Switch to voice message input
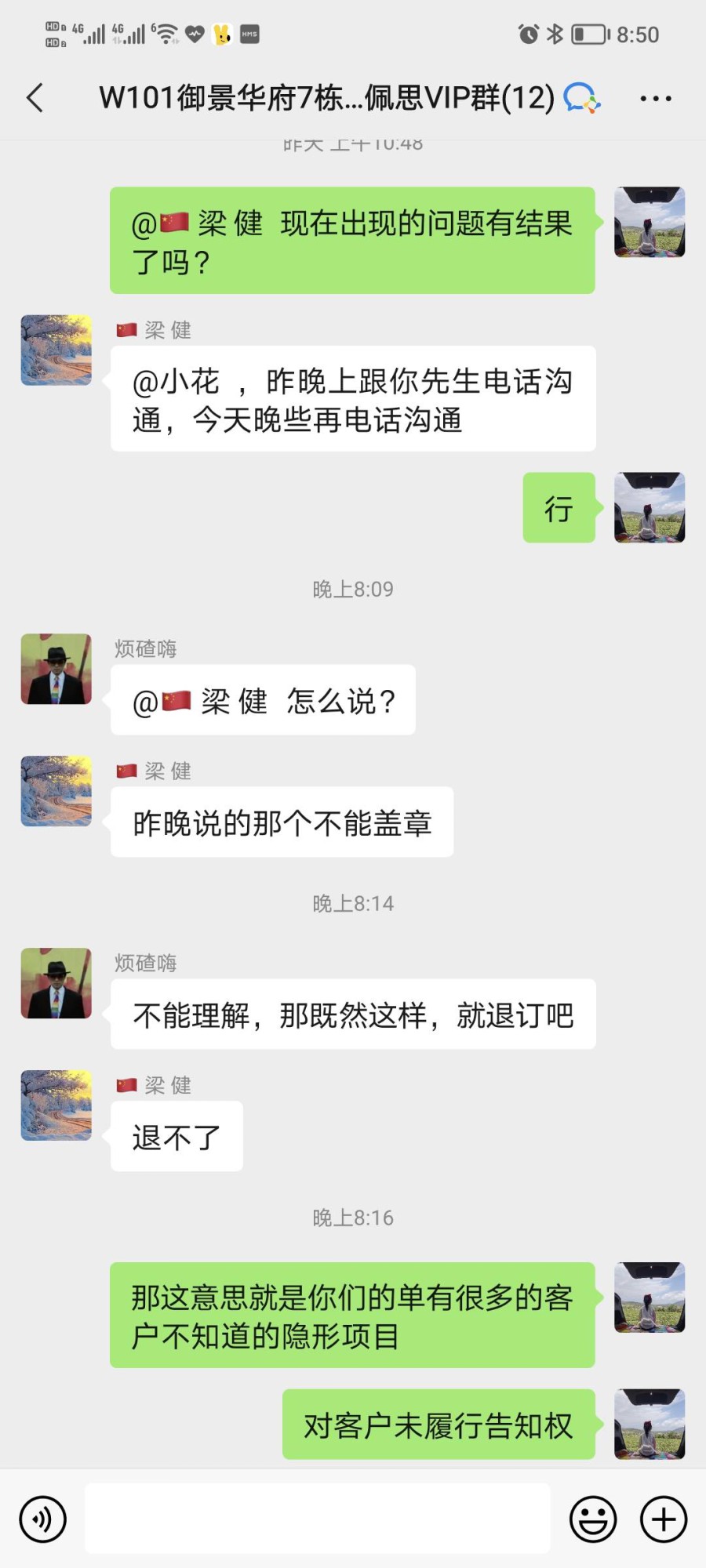 pyautogui.click(x=43, y=1519)
